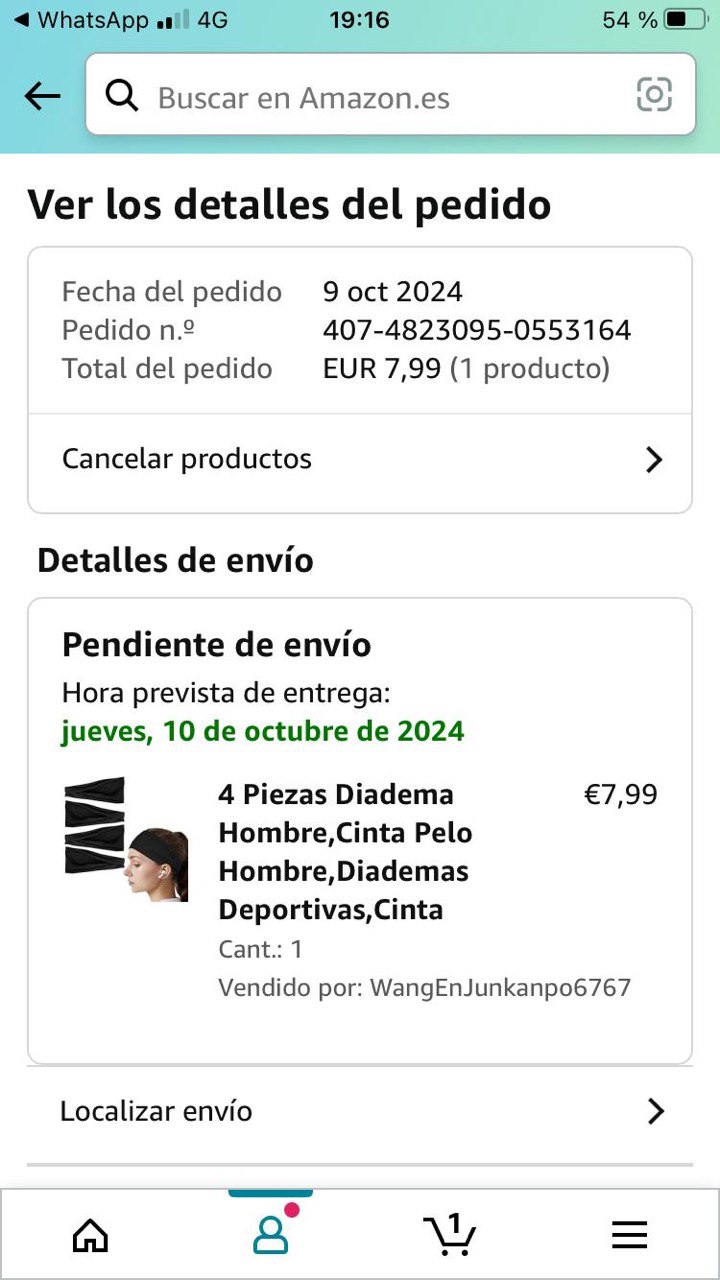Screen dimensions: 720x1280
Task: Switch to the account profile tab
Action: (270, 1234)
